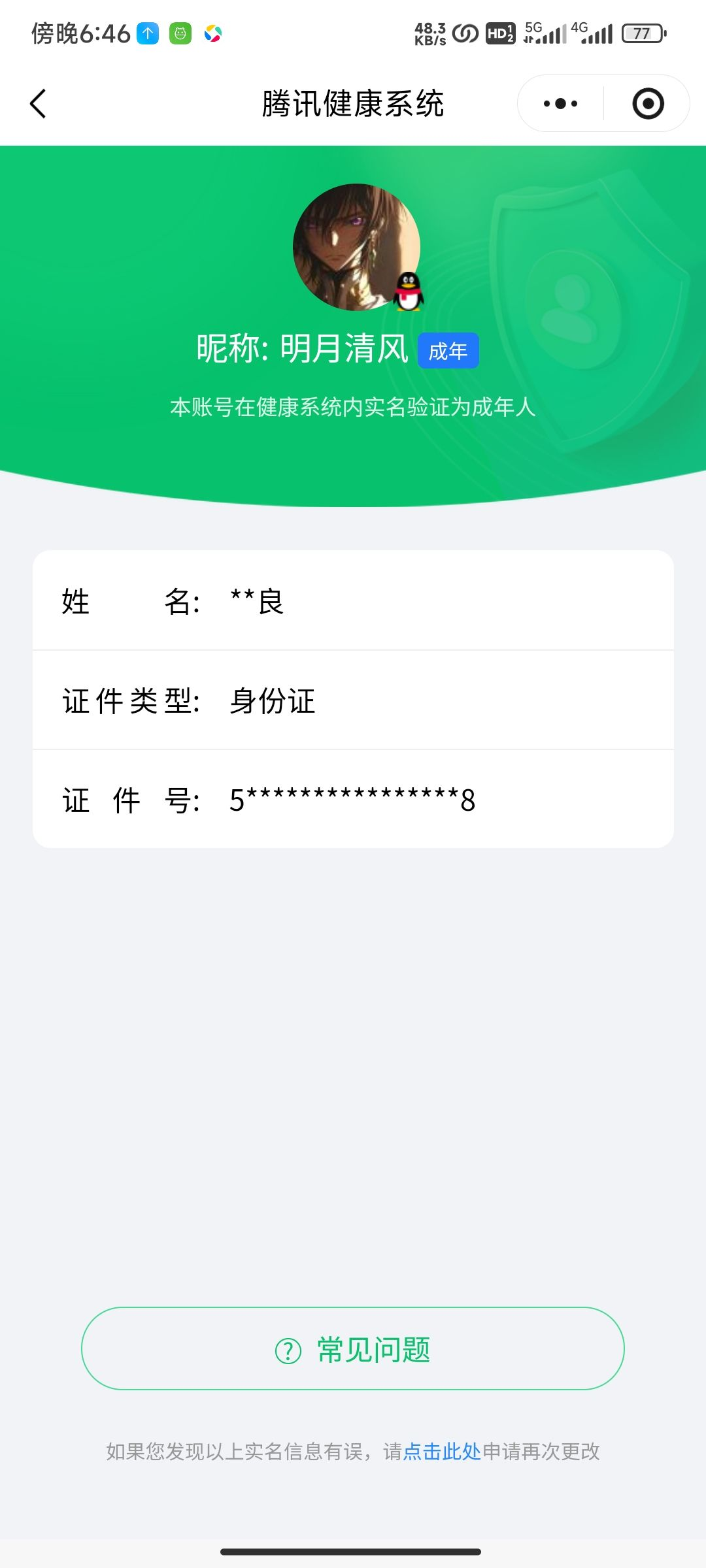
Task: Tap the 腾讯健康系统 title
Action: [x=353, y=103]
